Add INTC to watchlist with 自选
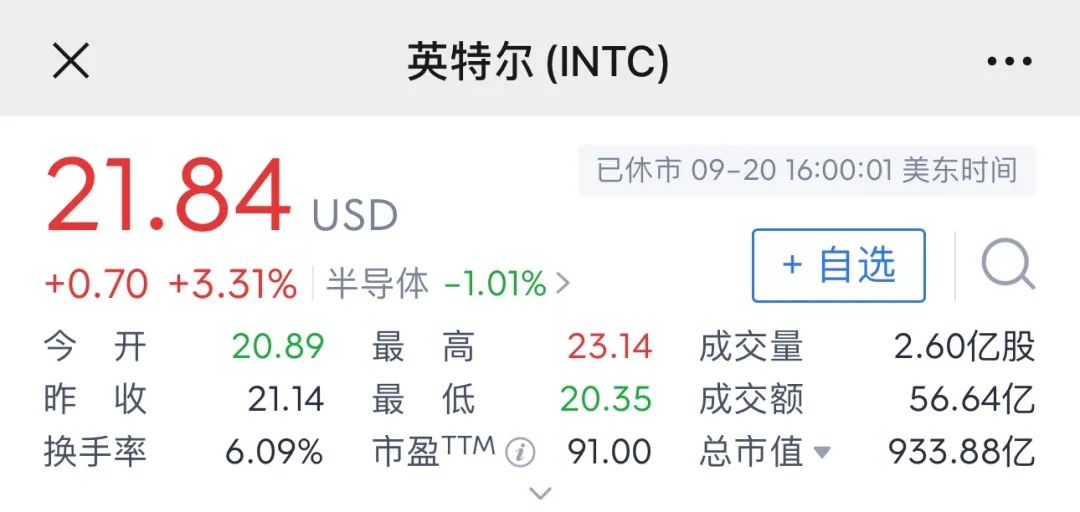This screenshot has width=1080, height=512. [x=838, y=265]
